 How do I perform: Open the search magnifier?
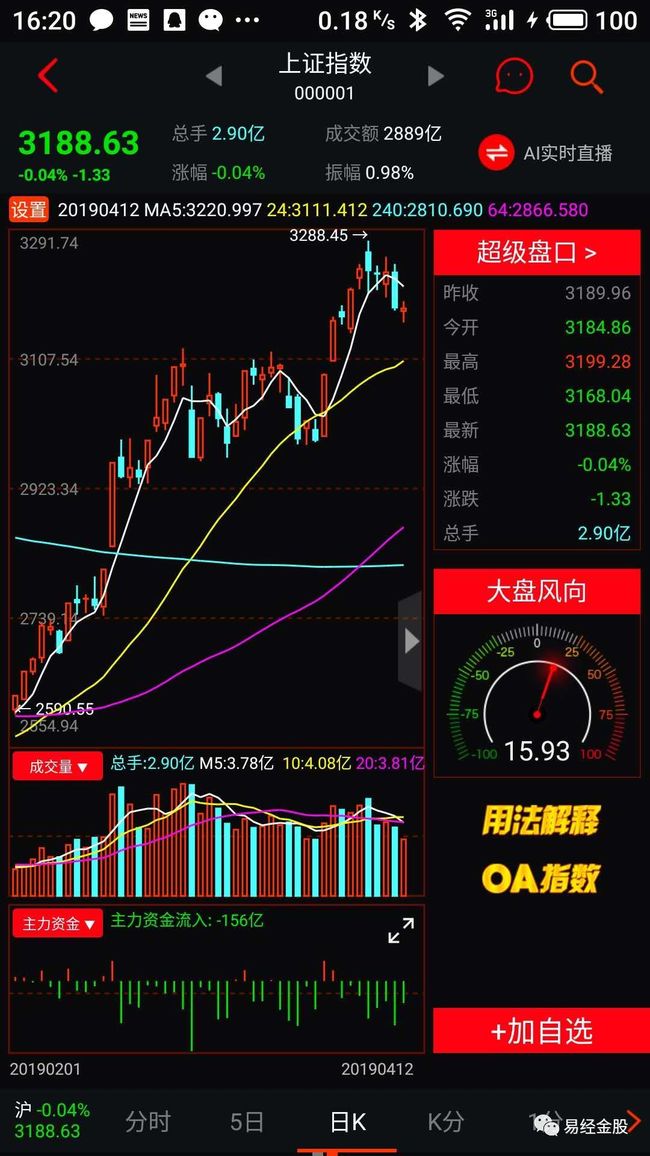pyautogui.click(x=587, y=76)
